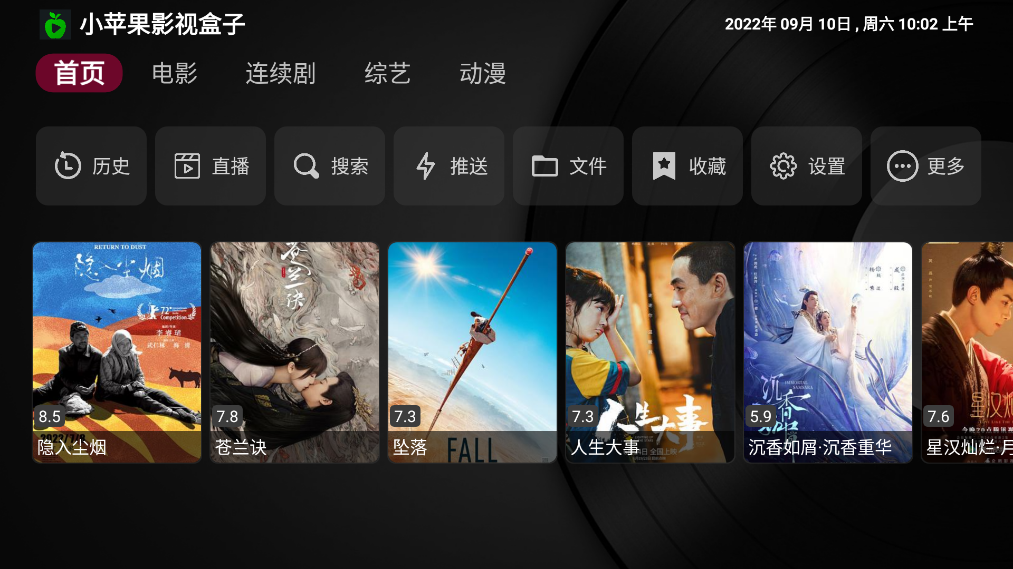1013x569 pixels.
Task: Browse local 文件 files
Action: (x=567, y=166)
